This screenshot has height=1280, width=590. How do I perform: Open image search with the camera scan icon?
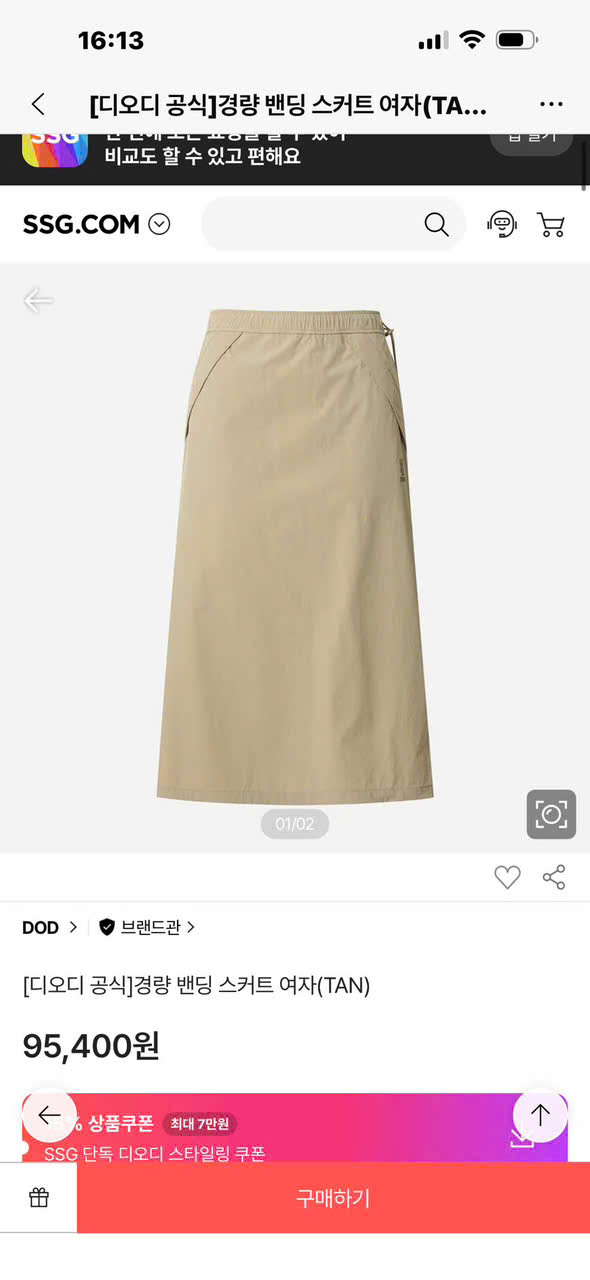point(552,814)
